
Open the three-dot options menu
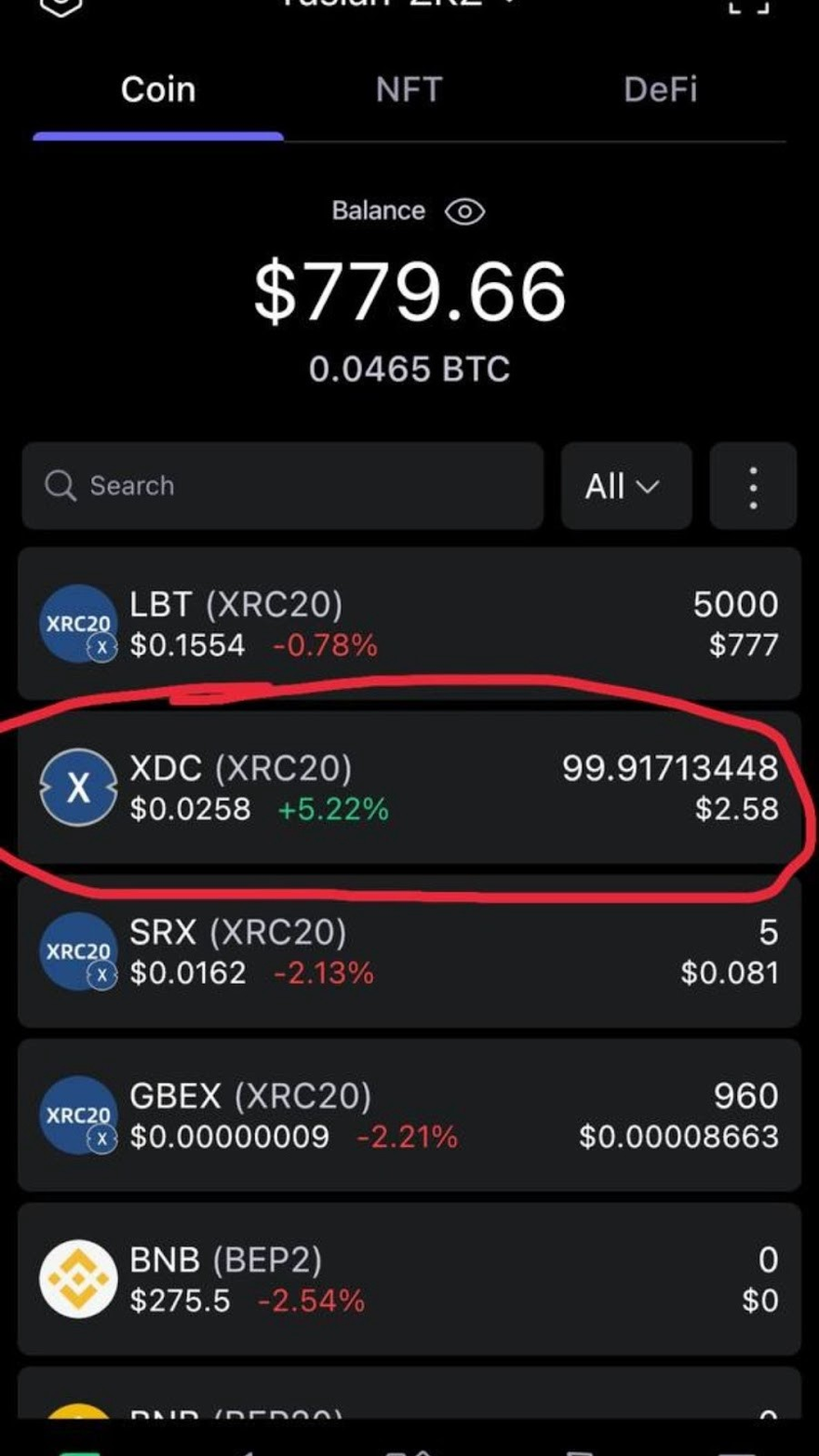[753, 486]
